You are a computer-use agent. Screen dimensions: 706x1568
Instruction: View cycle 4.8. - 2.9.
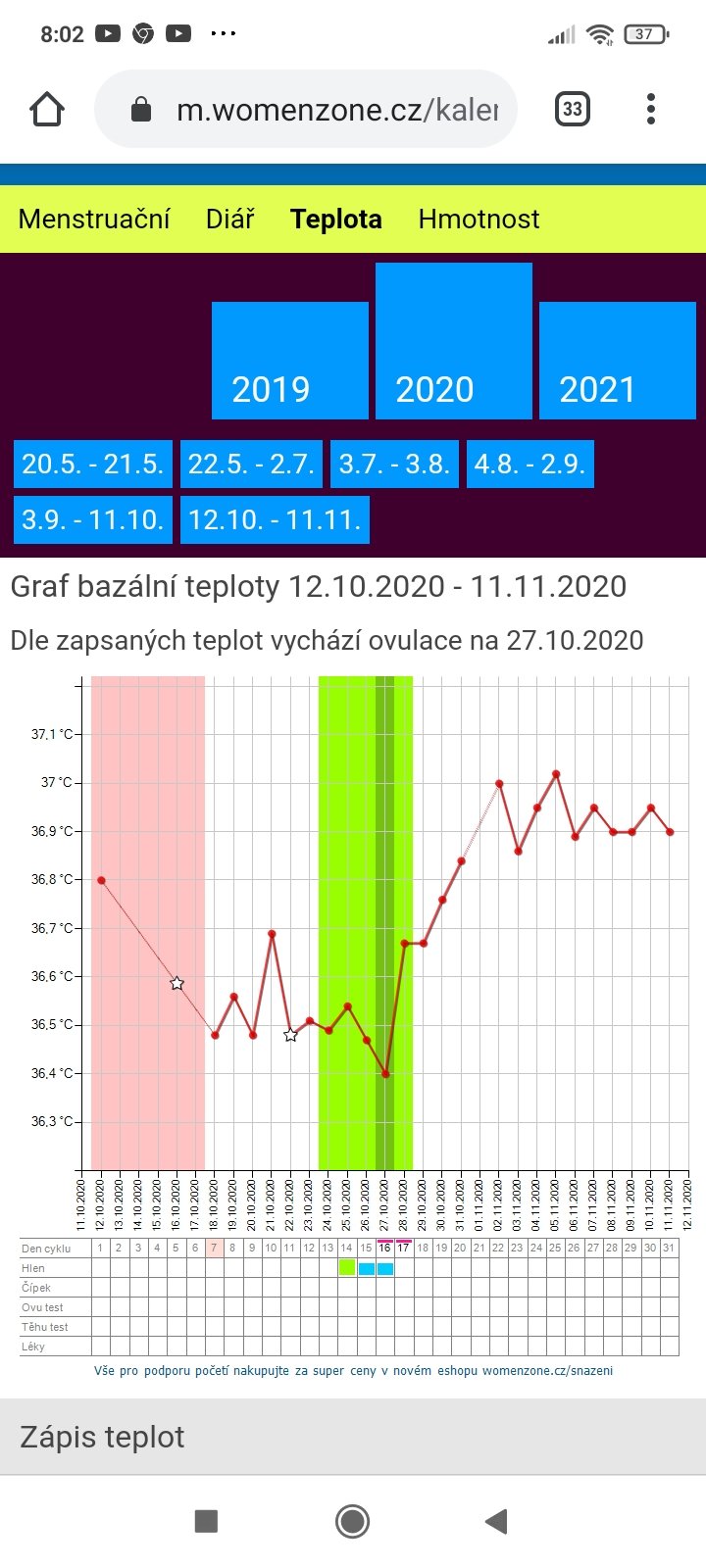pos(529,464)
